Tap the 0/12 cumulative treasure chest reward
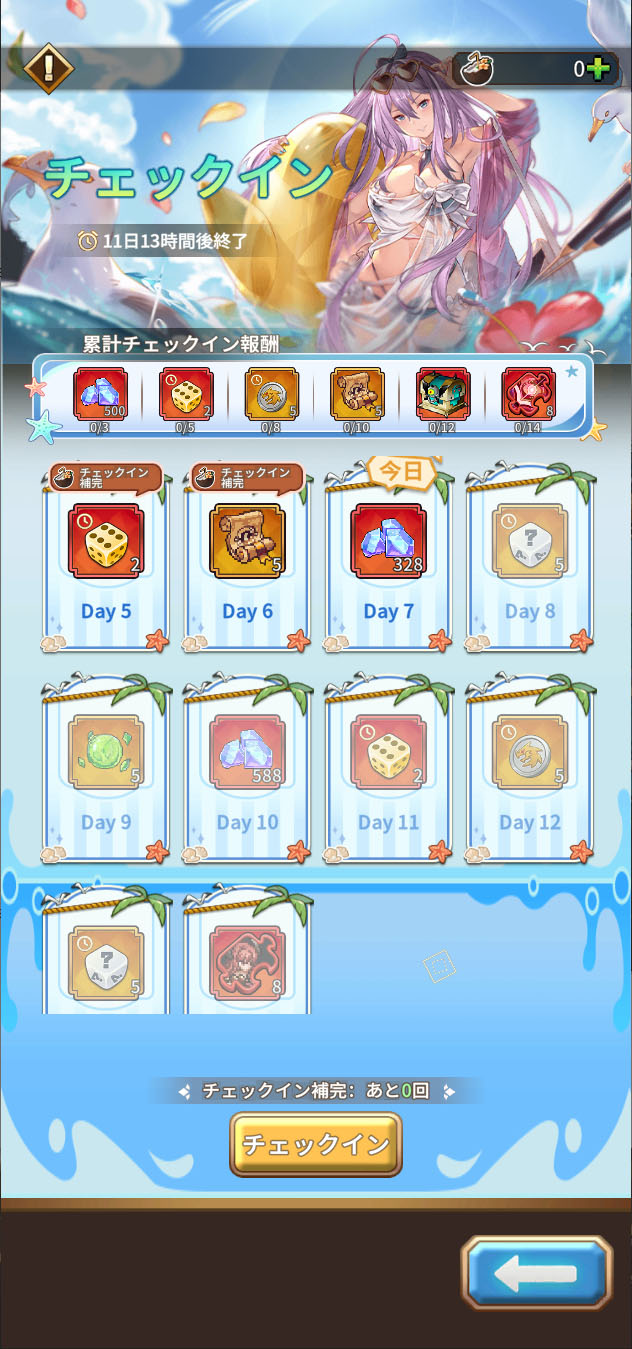Image resolution: width=632 pixels, height=1349 pixels. point(442,395)
